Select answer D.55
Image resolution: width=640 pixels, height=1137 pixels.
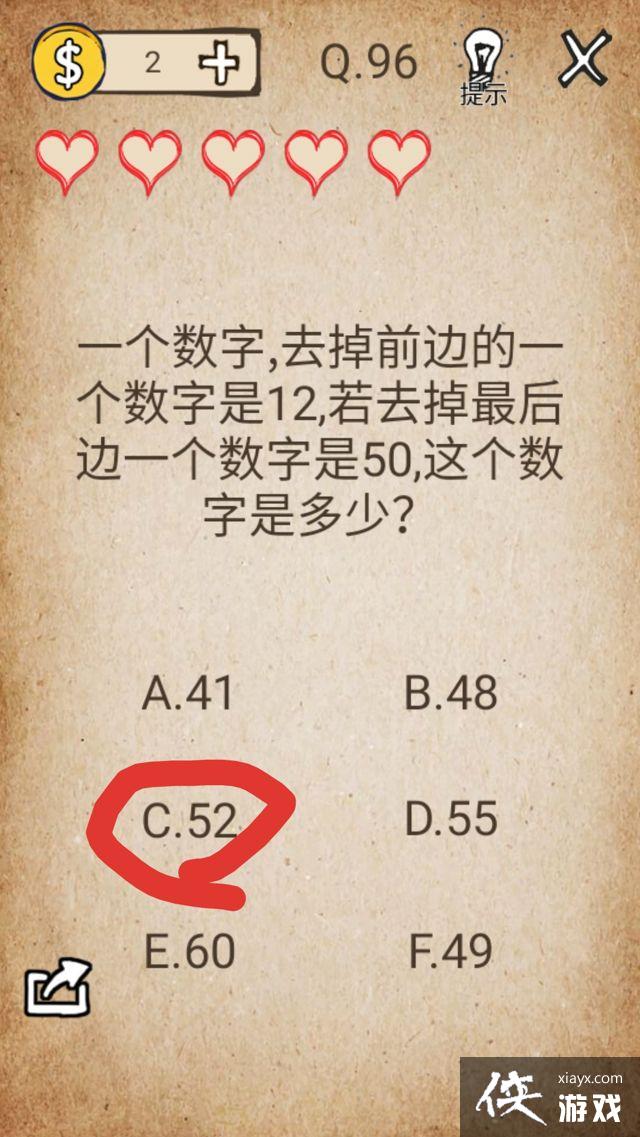point(451,819)
